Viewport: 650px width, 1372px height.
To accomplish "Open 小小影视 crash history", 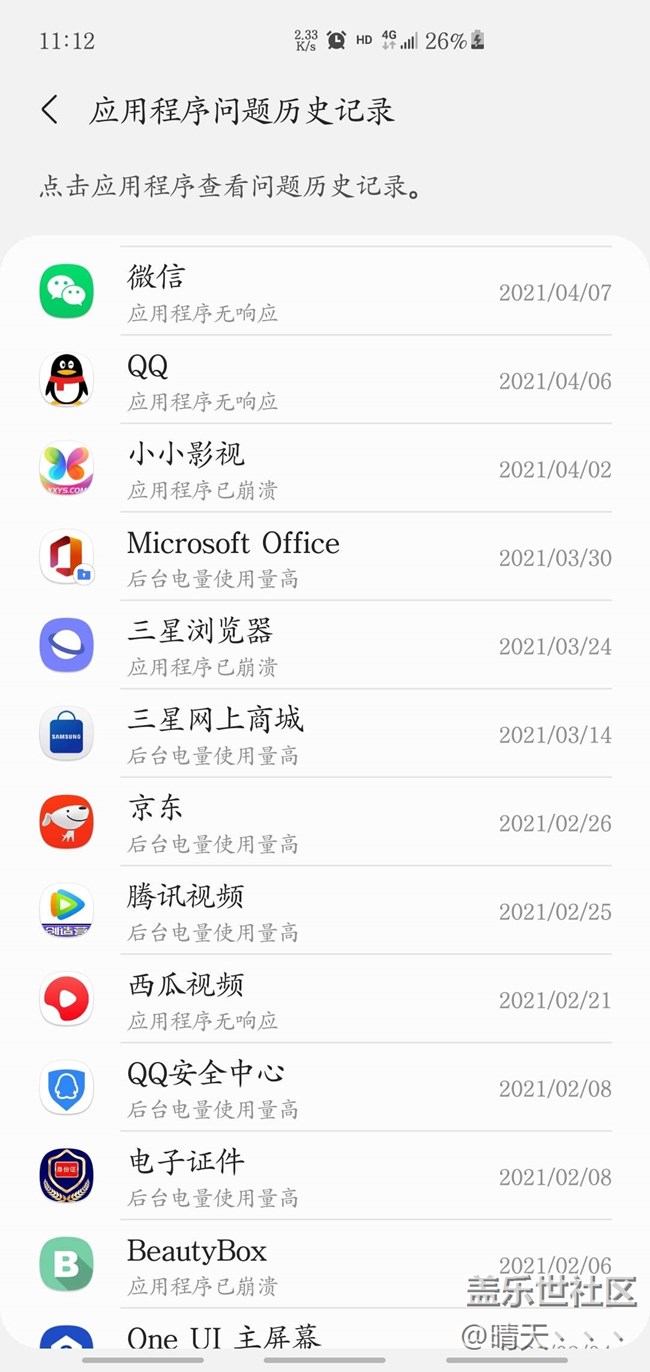I will coord(325,469).
